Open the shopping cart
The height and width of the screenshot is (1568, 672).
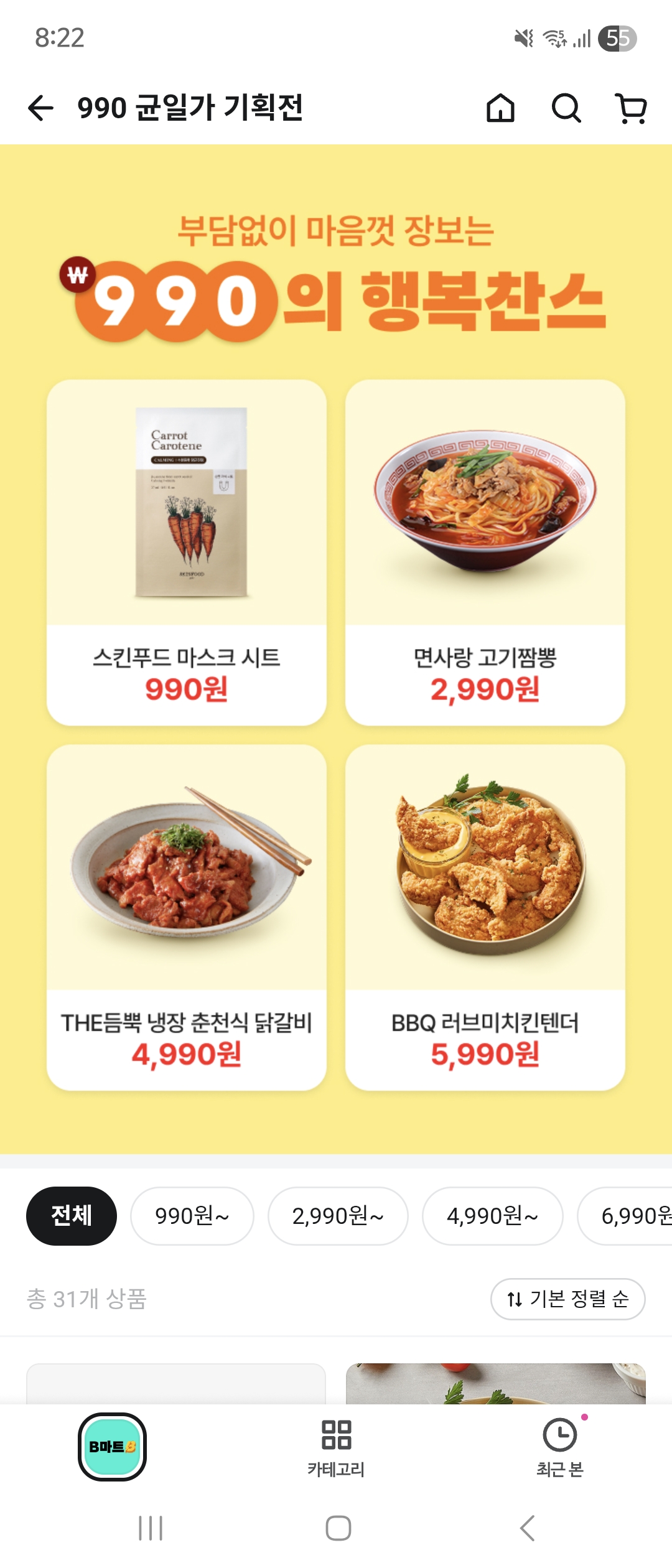pyautogui.click(x=631, y=108)
